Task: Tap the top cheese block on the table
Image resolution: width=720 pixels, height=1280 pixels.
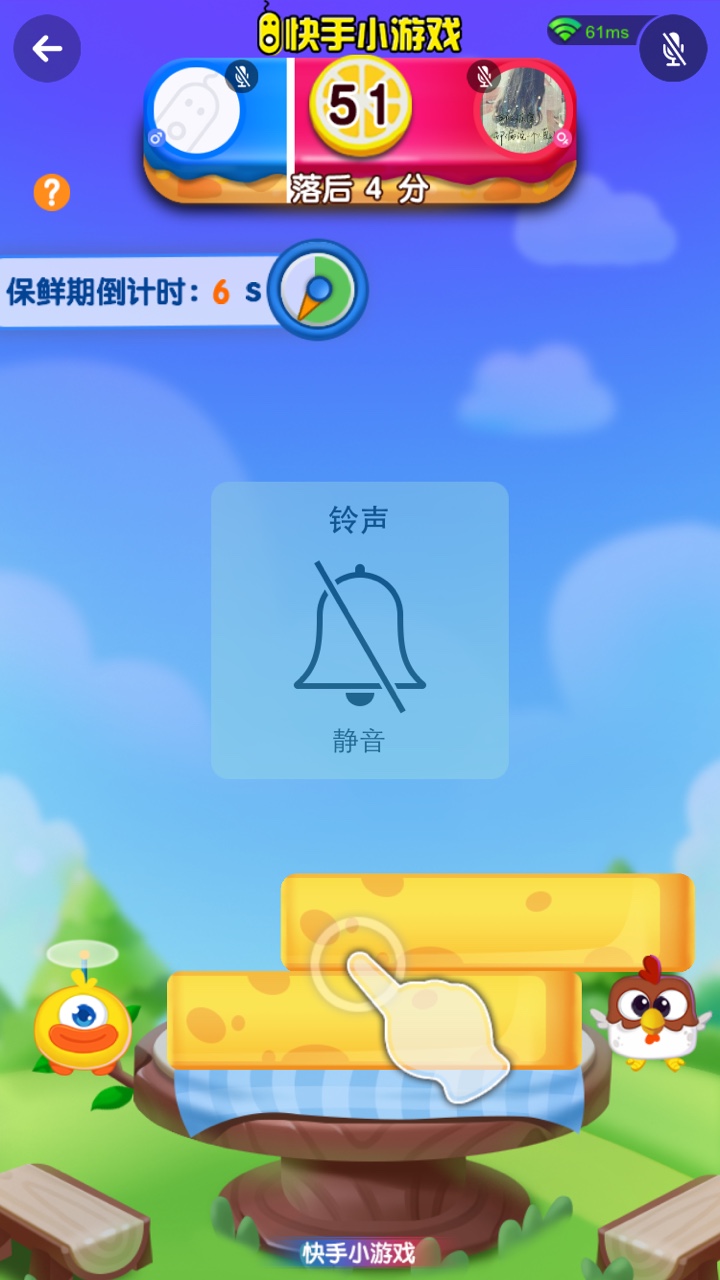Action: [x=490, y=915]
